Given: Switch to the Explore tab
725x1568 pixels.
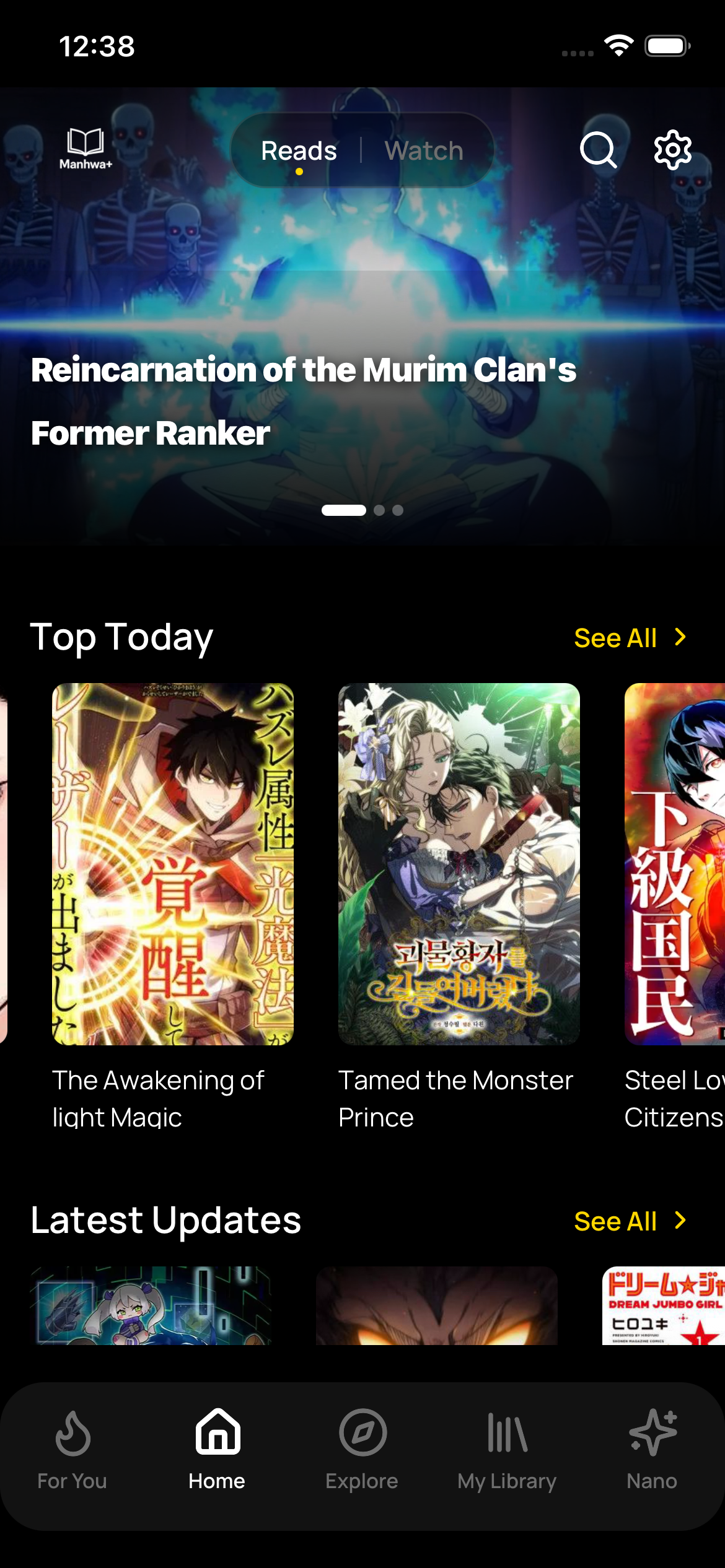Looking at the screenshot, I should tap(362, 1450).
